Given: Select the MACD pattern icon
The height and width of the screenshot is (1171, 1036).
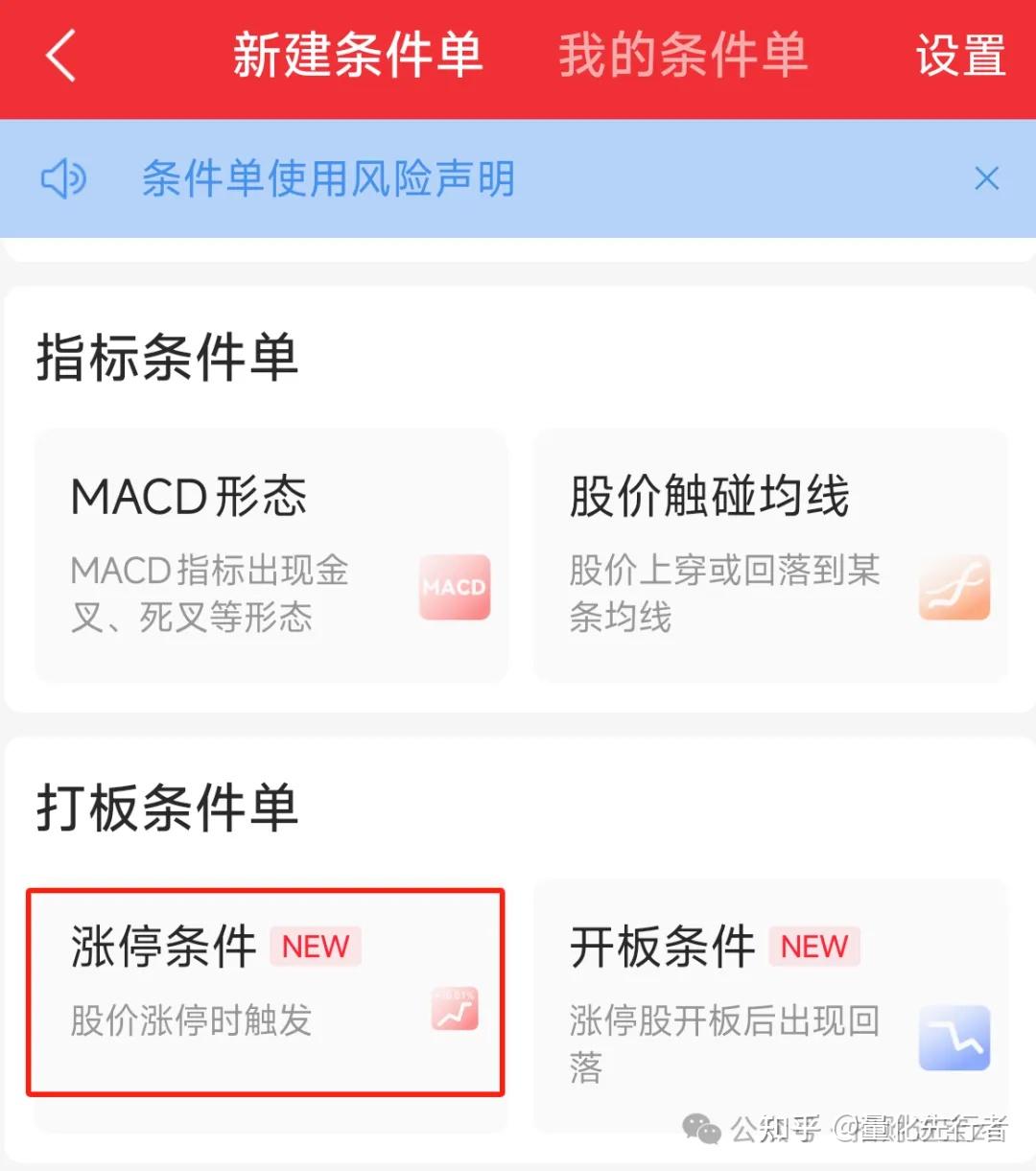Looking at the screenshot, I should pos(453,588).
